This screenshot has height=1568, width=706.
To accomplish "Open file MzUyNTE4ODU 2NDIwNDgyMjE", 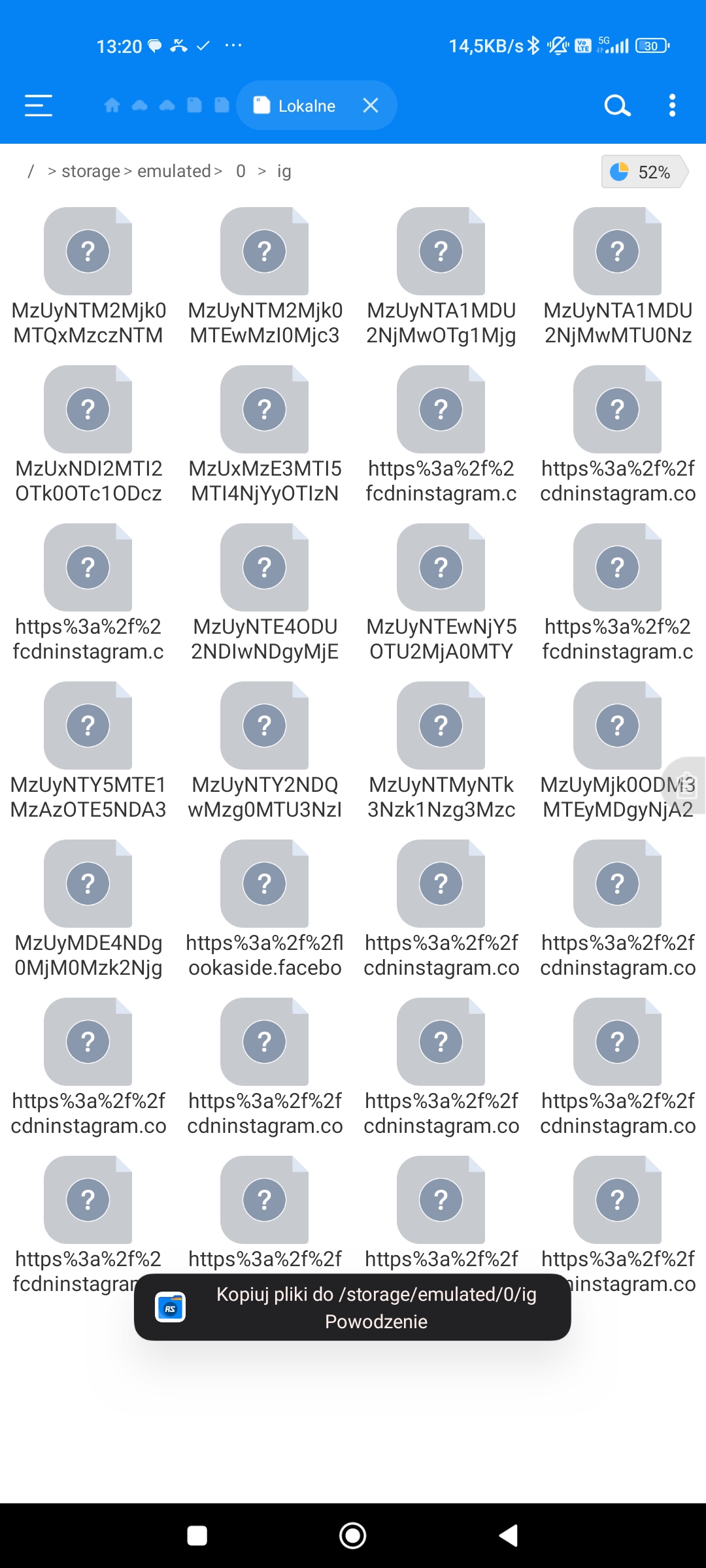I will pyautogui.click(x=265, y=568).
